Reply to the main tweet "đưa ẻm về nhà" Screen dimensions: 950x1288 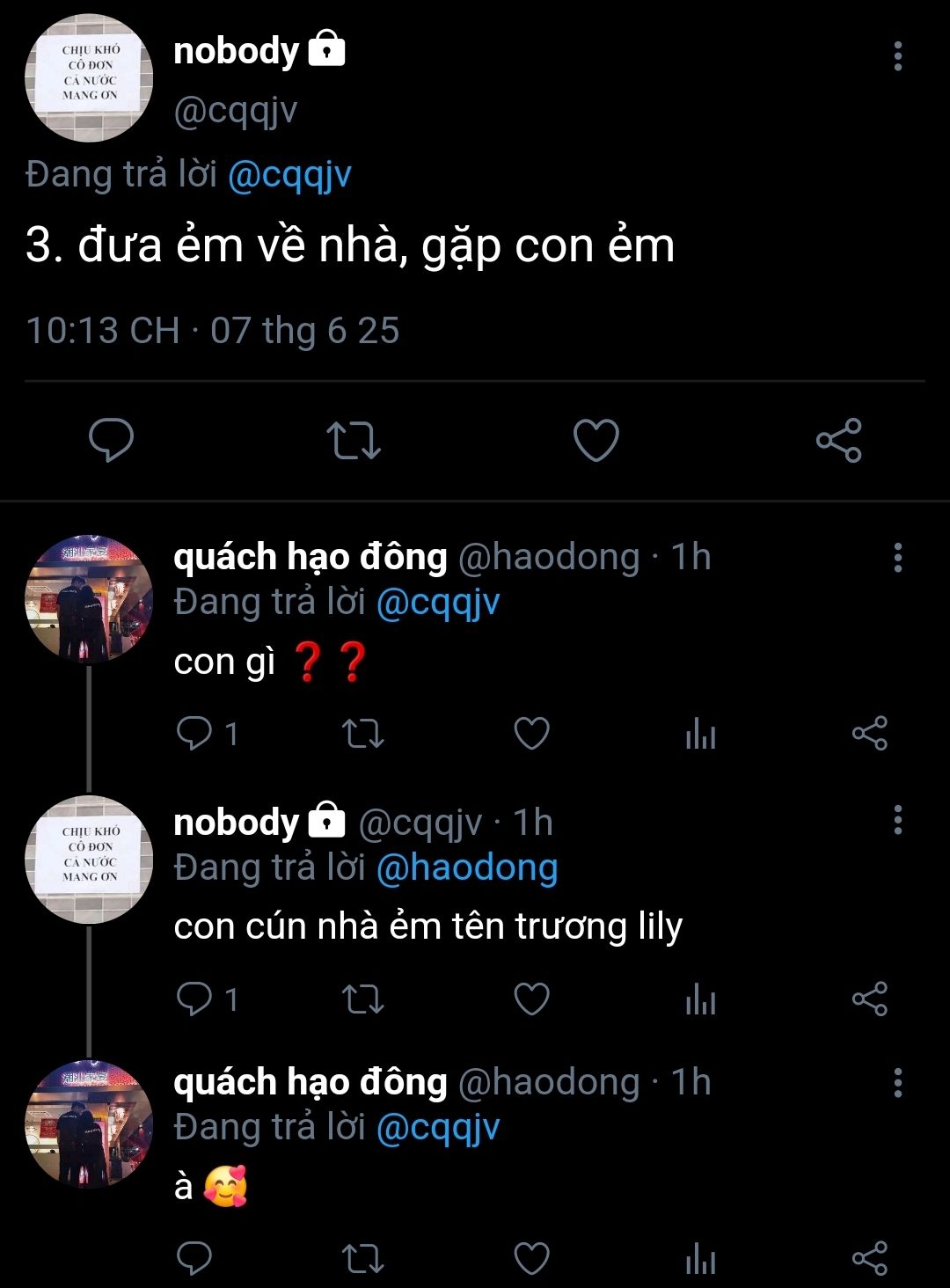pos(112,440)
